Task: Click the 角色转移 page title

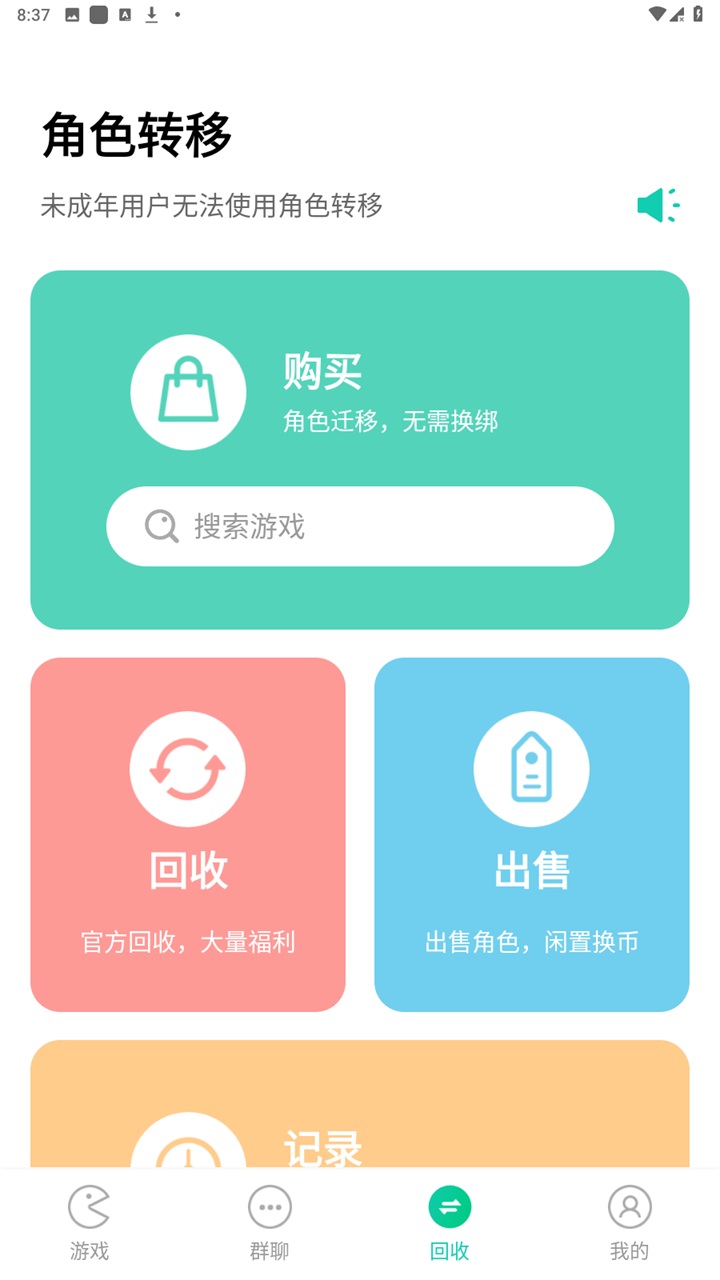Action: click(137, 137)
